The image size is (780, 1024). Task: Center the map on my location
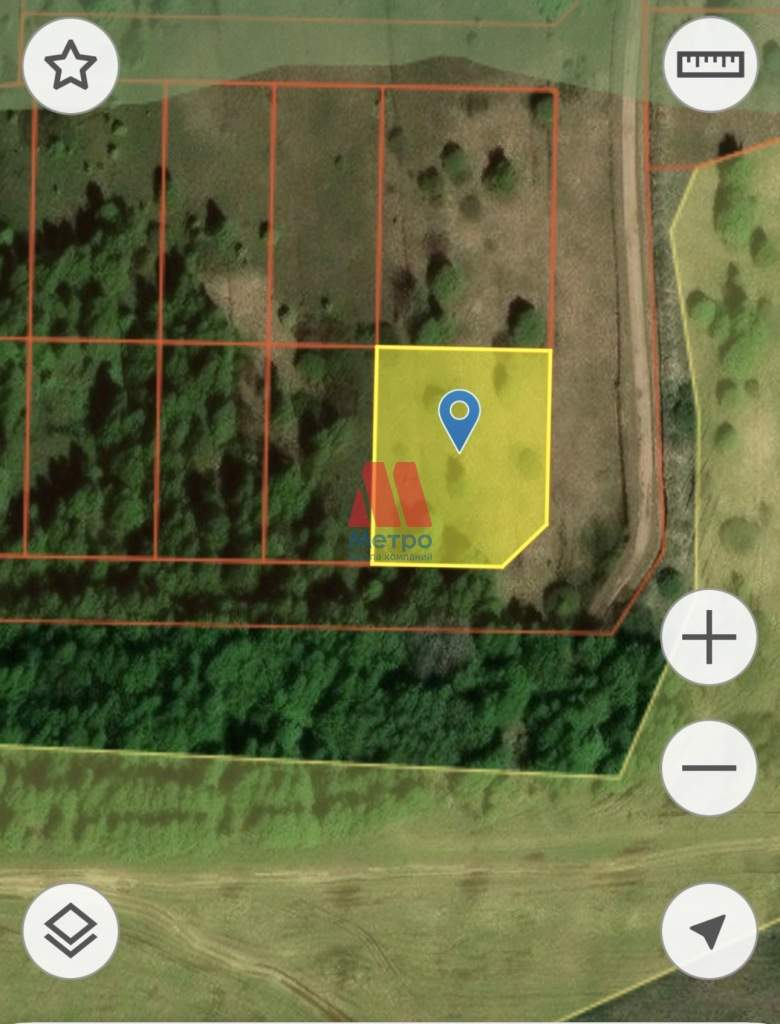(709, 931)
